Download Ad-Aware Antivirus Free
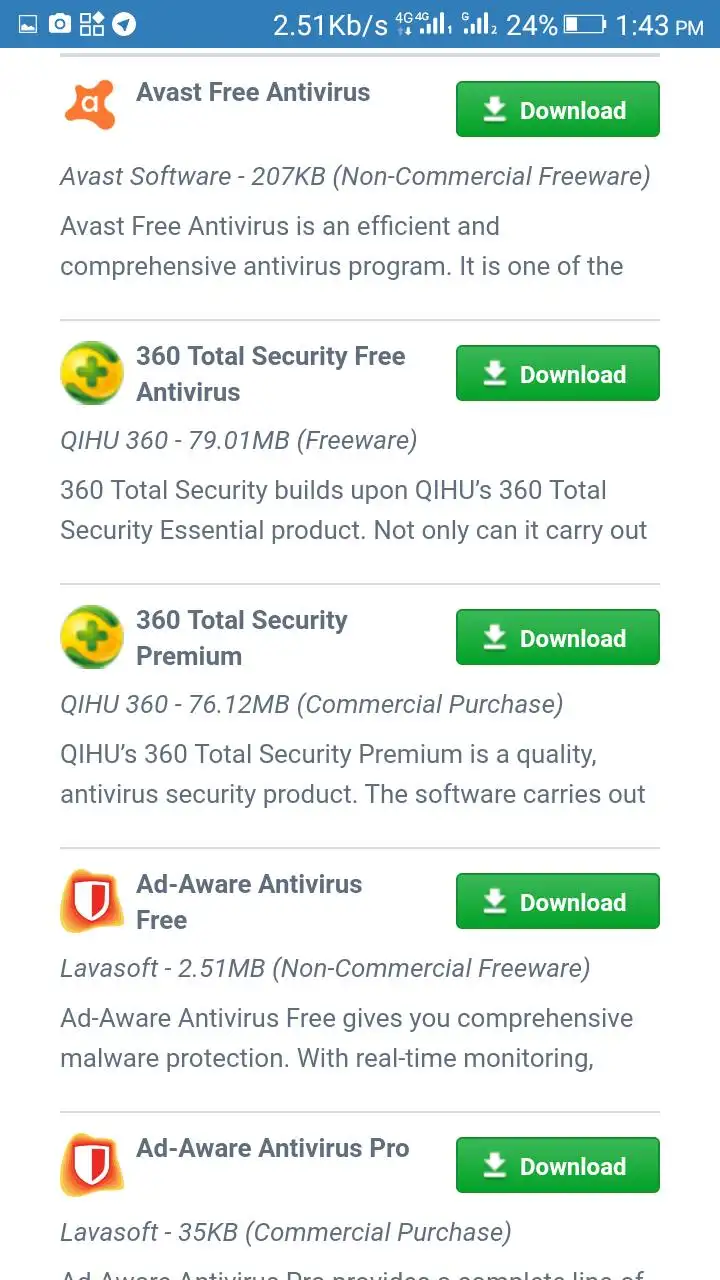 click(x=557, y=902)
